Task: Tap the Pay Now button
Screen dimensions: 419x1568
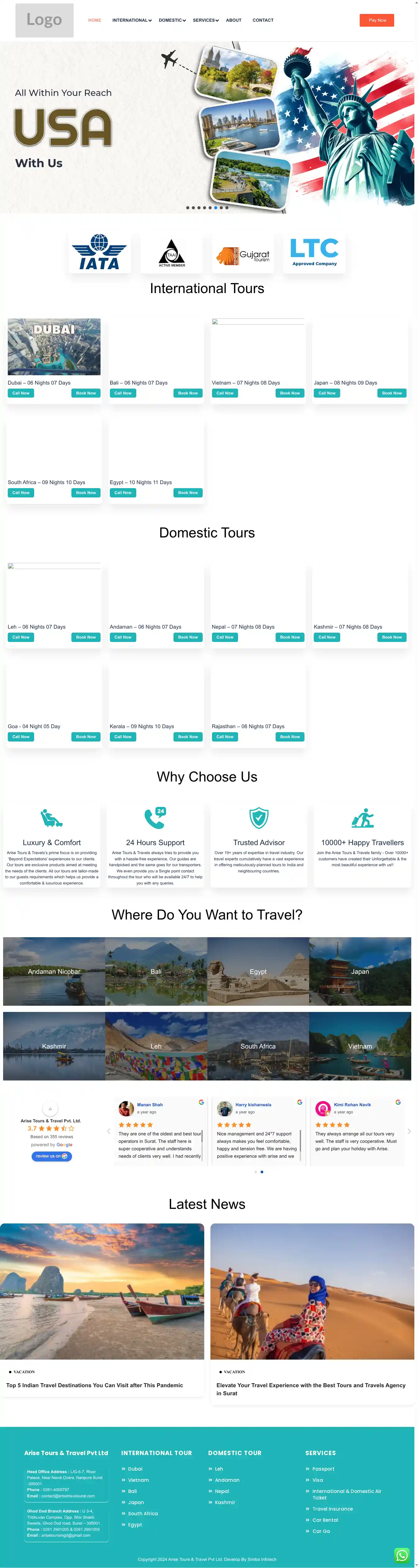Action: pyautogui.click(x=376, y=20)
